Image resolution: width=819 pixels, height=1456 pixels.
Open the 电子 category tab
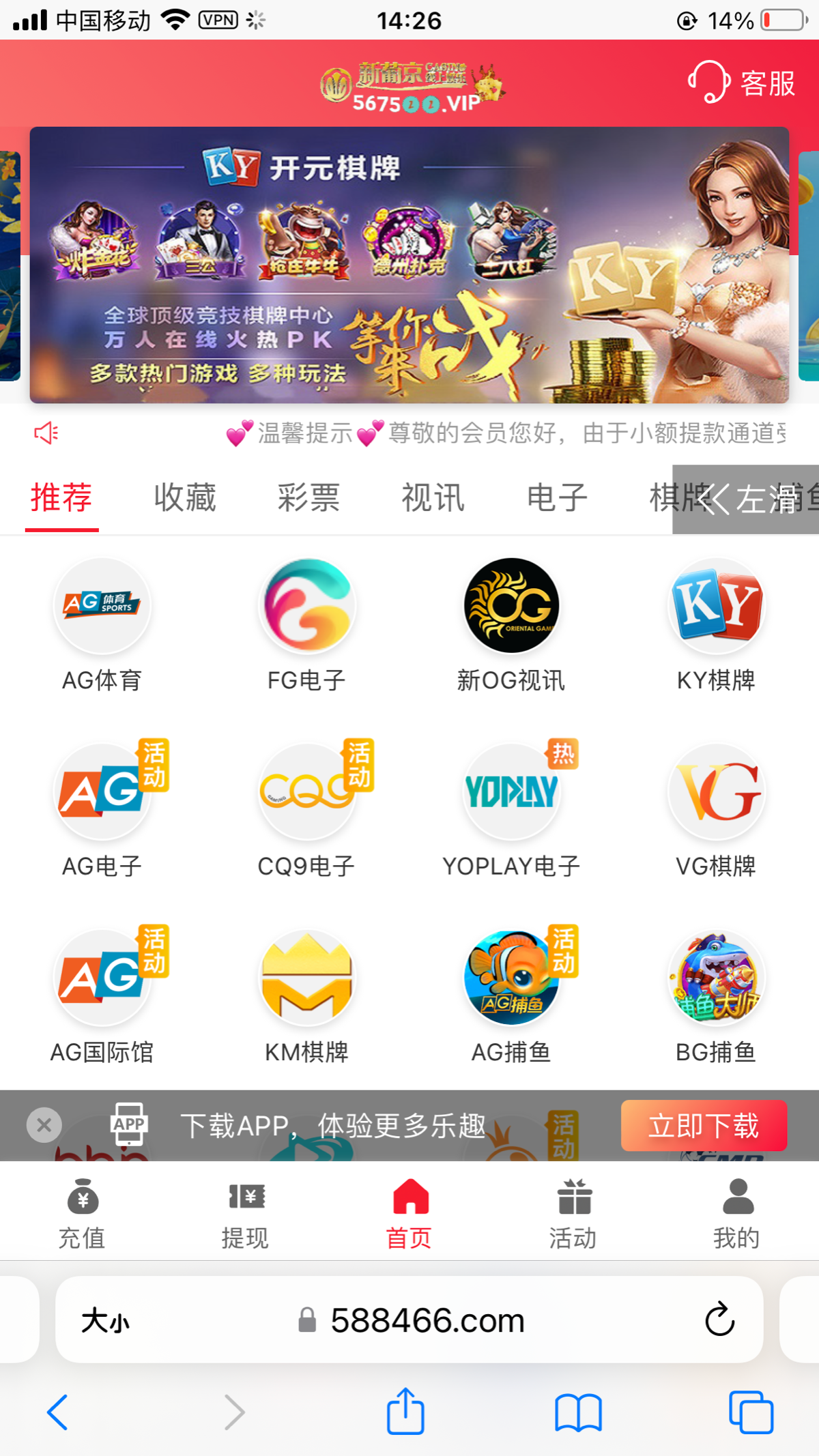pos(557,497)
